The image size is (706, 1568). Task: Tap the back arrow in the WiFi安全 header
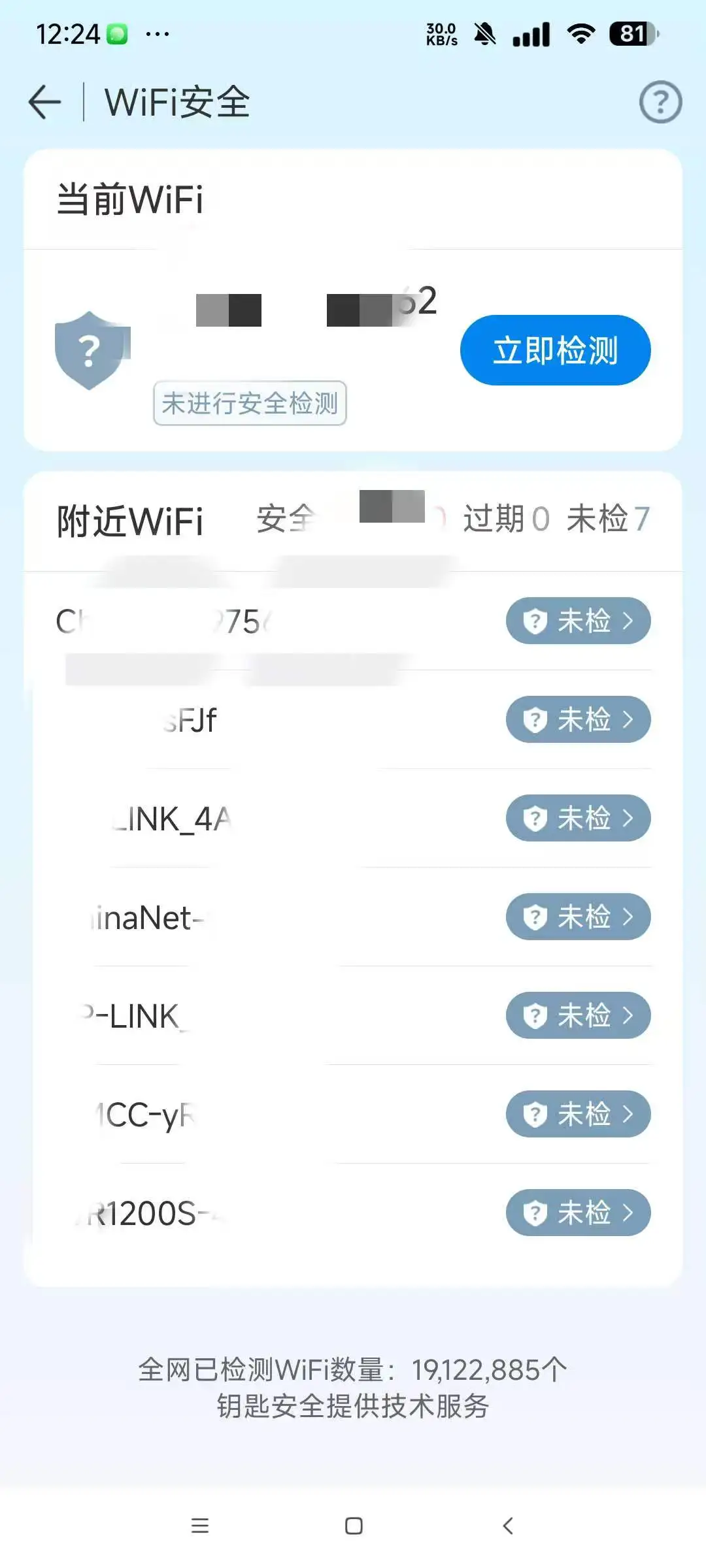[x=43, y=101]
